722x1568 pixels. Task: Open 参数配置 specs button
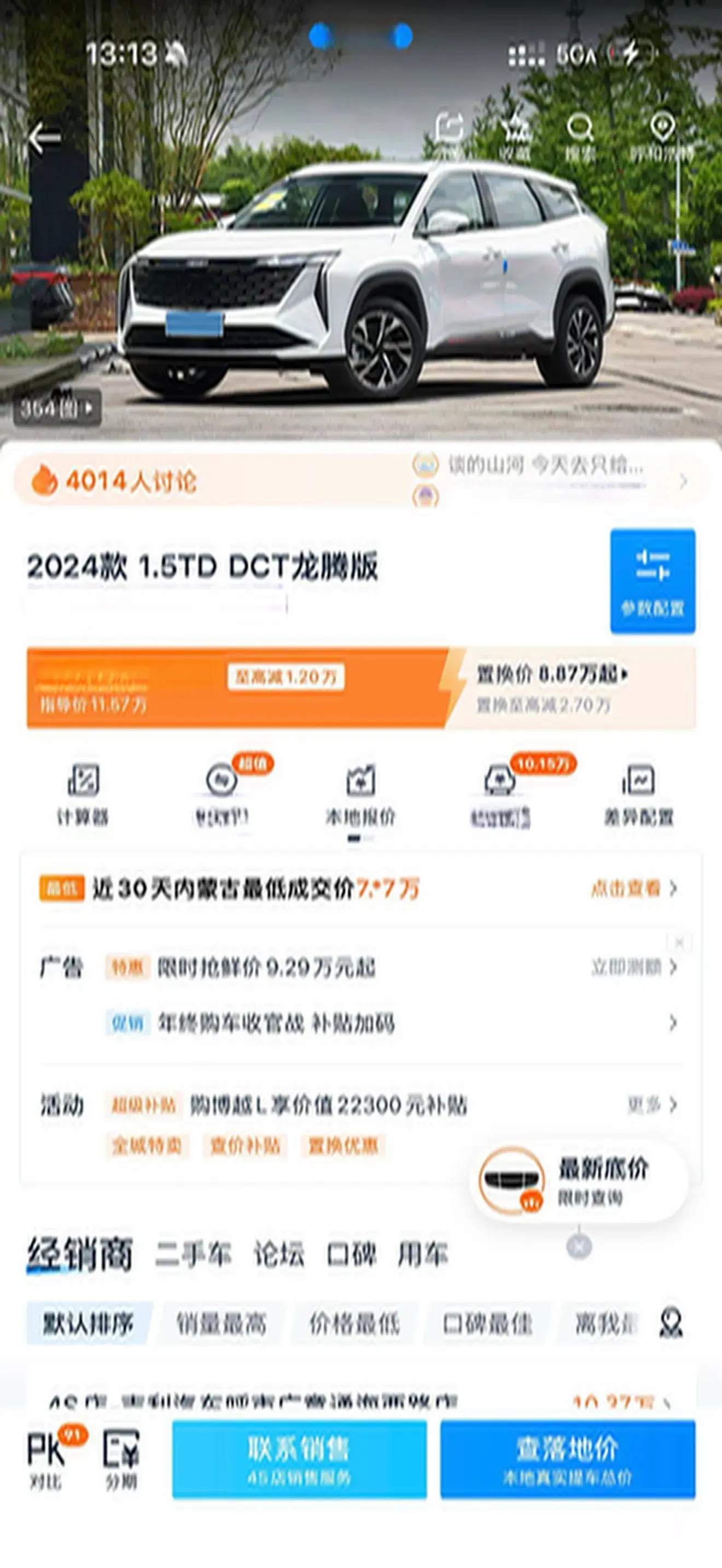[x=653, y=581]
